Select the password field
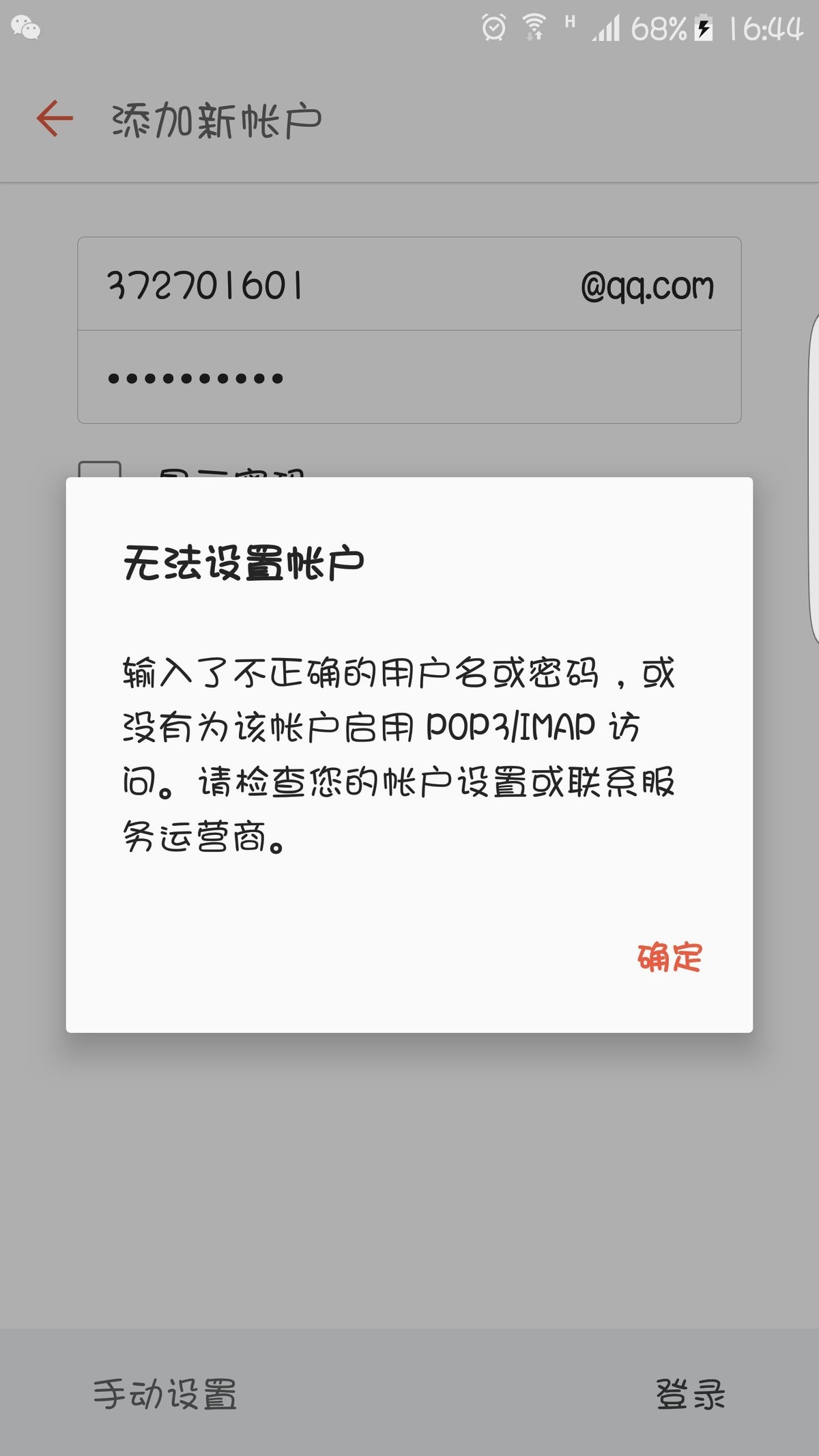Screen dimensions: 819x1456 [x=409, y=377]
